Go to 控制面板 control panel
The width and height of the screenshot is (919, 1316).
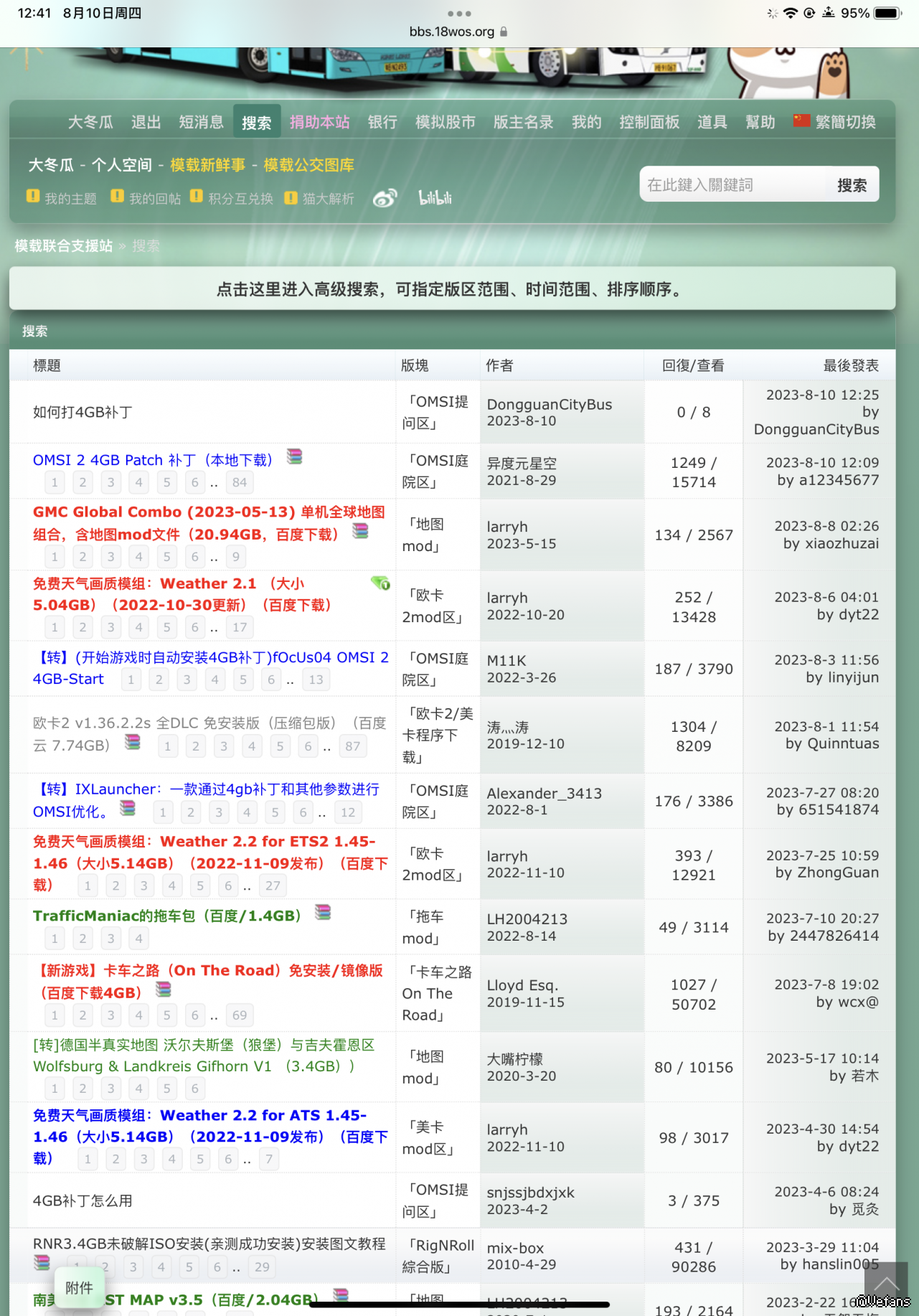coord(649,122)
